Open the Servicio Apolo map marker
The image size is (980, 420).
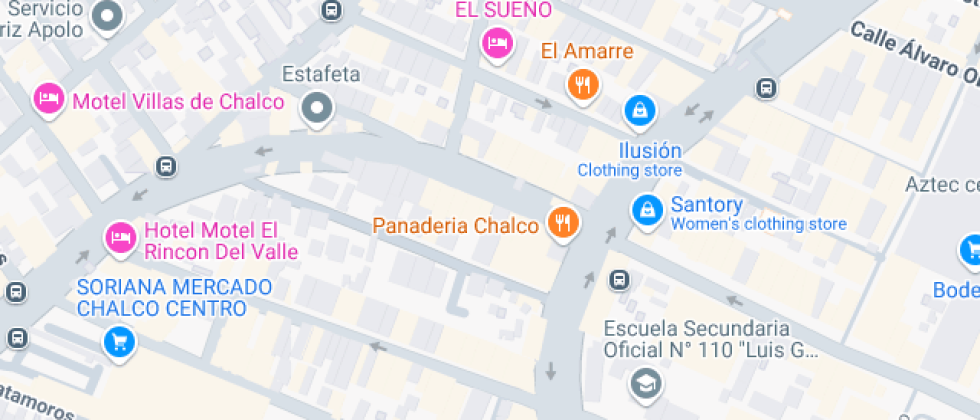coord(106,16)
